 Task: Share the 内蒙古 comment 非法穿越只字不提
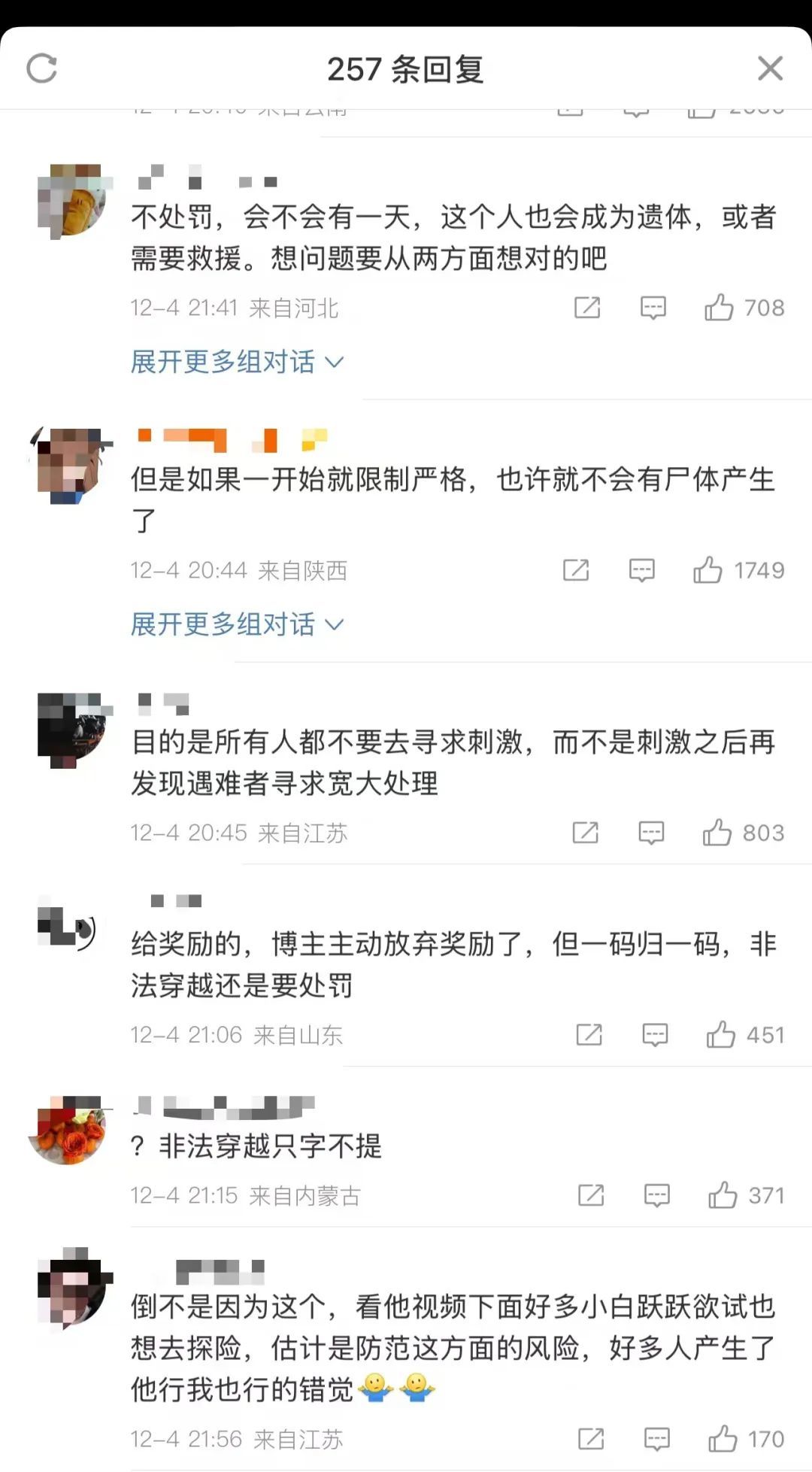coord(591,1195)
